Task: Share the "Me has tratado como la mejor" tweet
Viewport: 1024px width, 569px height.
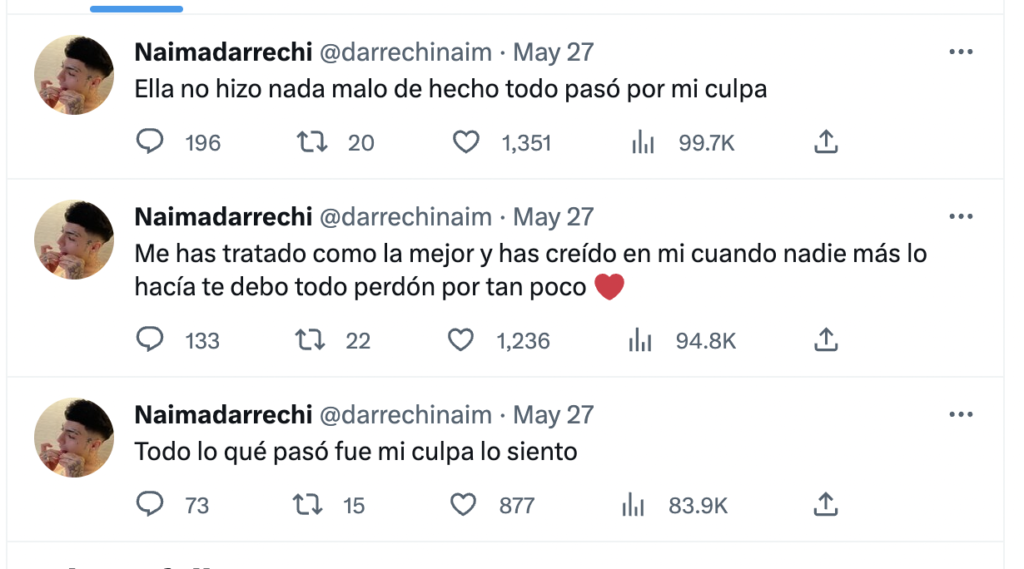Action: click(826, 339)
